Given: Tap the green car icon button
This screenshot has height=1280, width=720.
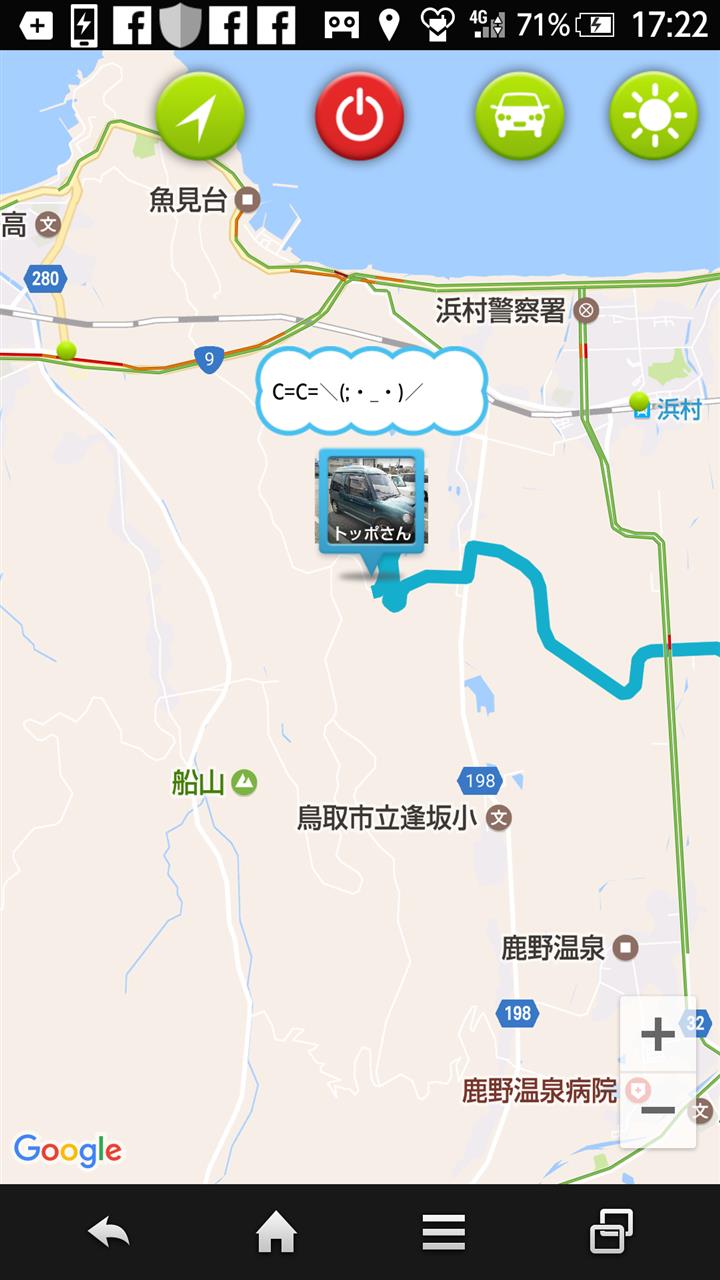Looking at the screenshot, I should pos(519,116).
